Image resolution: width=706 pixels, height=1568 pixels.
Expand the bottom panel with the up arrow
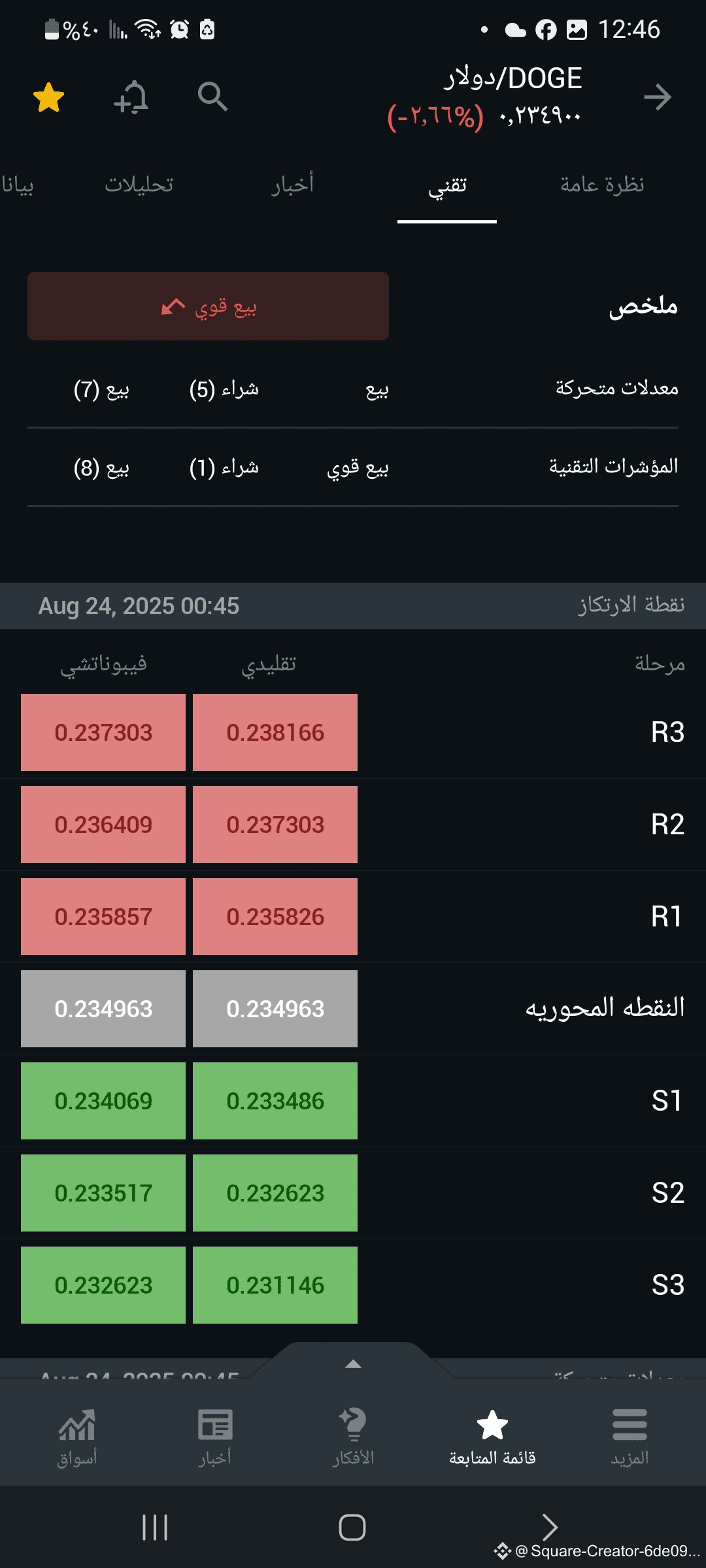coord(353,1364)
